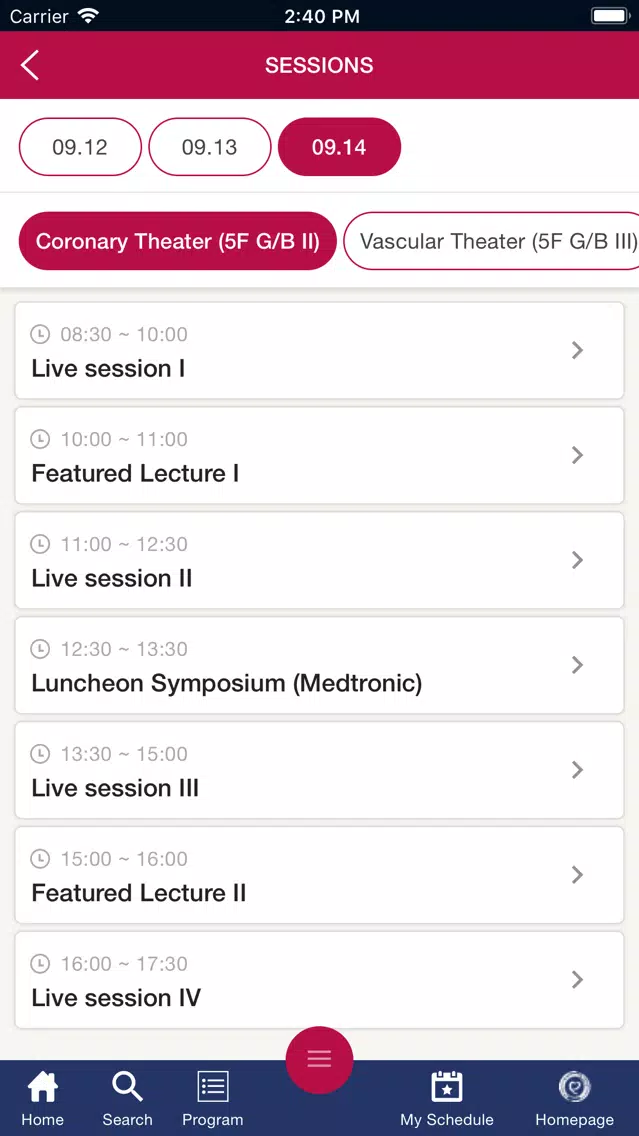Select the 09.14 date chip
This screenshot has width=639, height=1136.
[339, 147]
